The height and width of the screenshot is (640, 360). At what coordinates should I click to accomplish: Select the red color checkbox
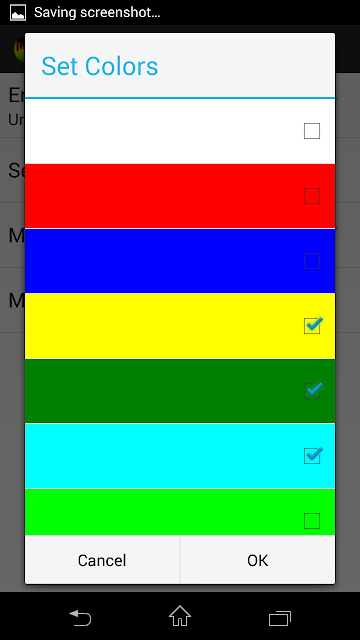click(x=312, y=196)
